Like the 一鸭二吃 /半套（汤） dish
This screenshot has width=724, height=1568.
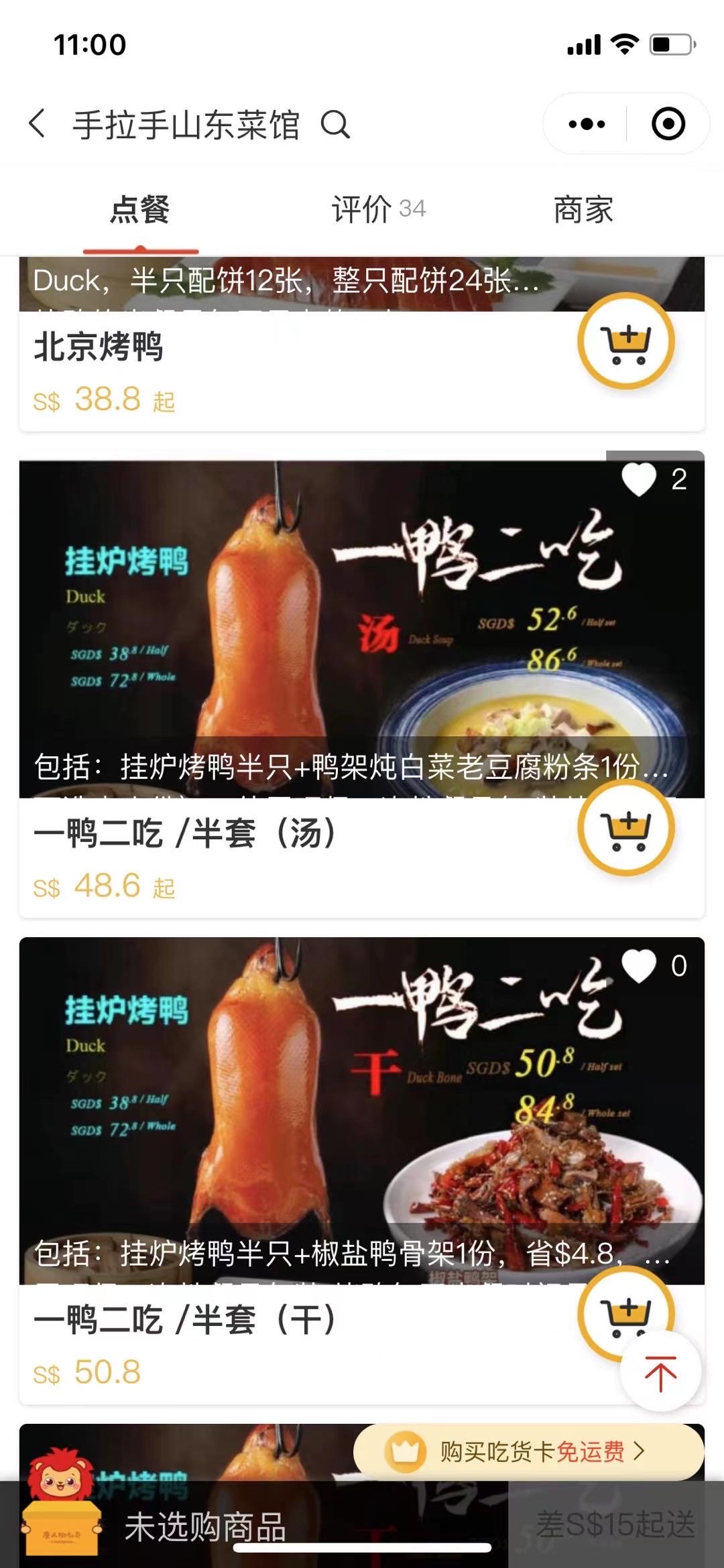(639, 479)
